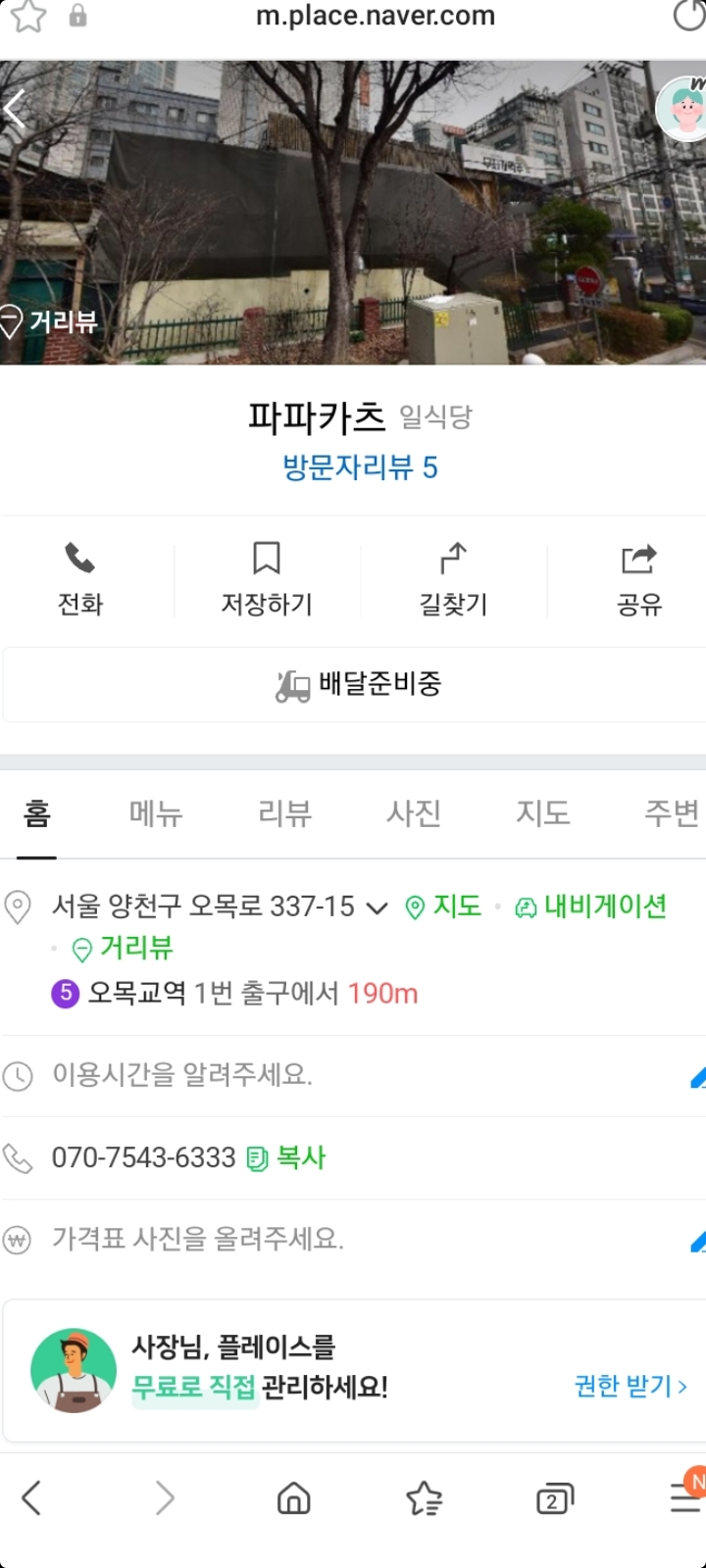Screen dimensions: 706x1568
Task: Switch to the 주변 tab
Action: pos(672,813)
